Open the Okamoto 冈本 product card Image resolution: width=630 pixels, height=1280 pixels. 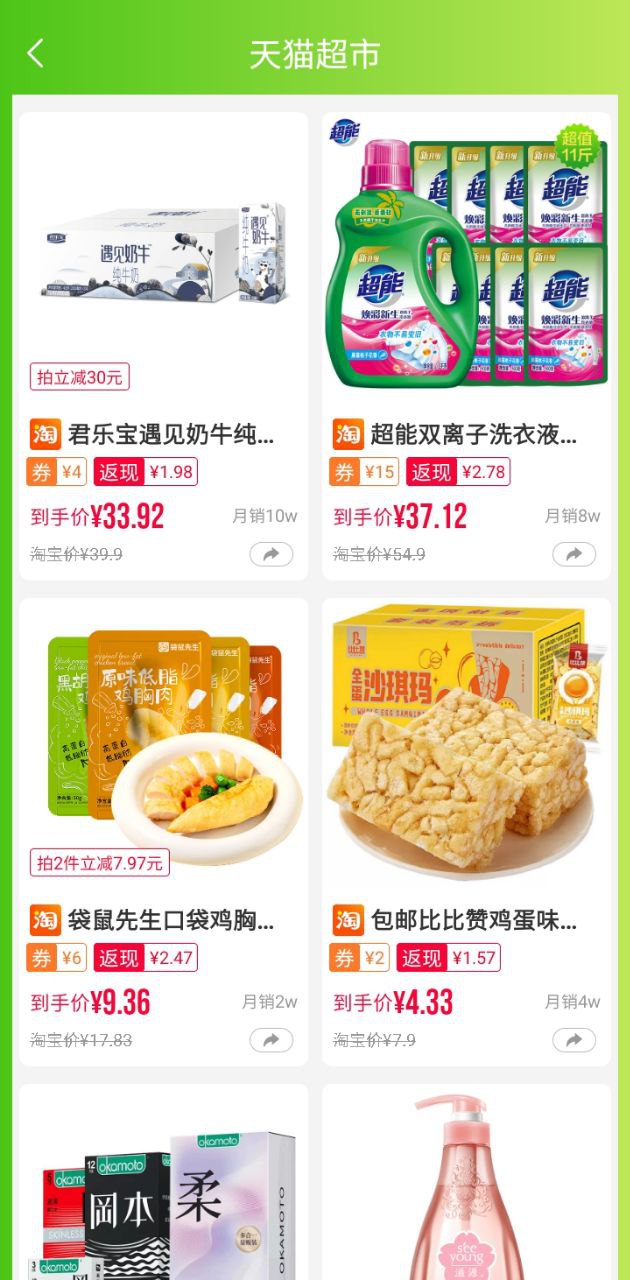pyautogui.click(x=163, y=1190)
